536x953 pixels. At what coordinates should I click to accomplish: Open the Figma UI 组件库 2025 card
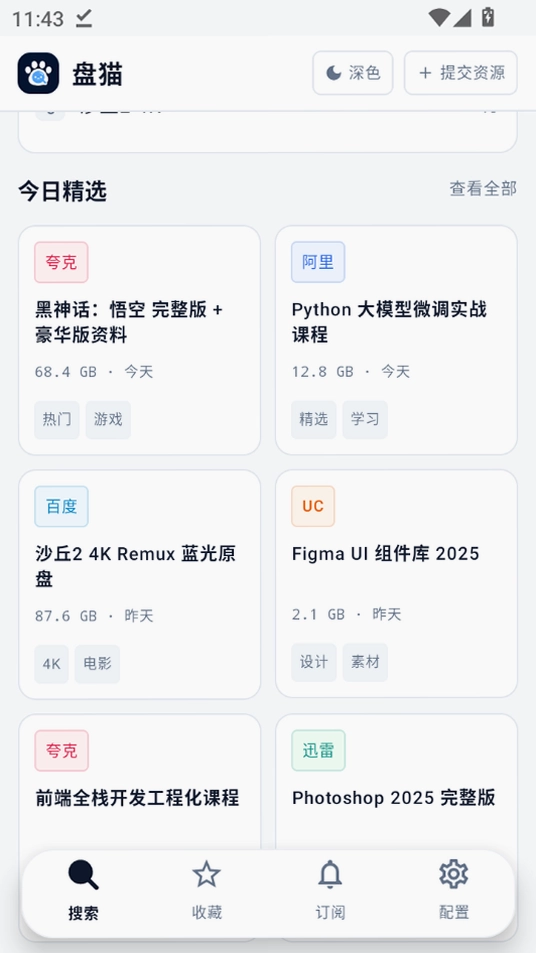[x=396, y=583]
